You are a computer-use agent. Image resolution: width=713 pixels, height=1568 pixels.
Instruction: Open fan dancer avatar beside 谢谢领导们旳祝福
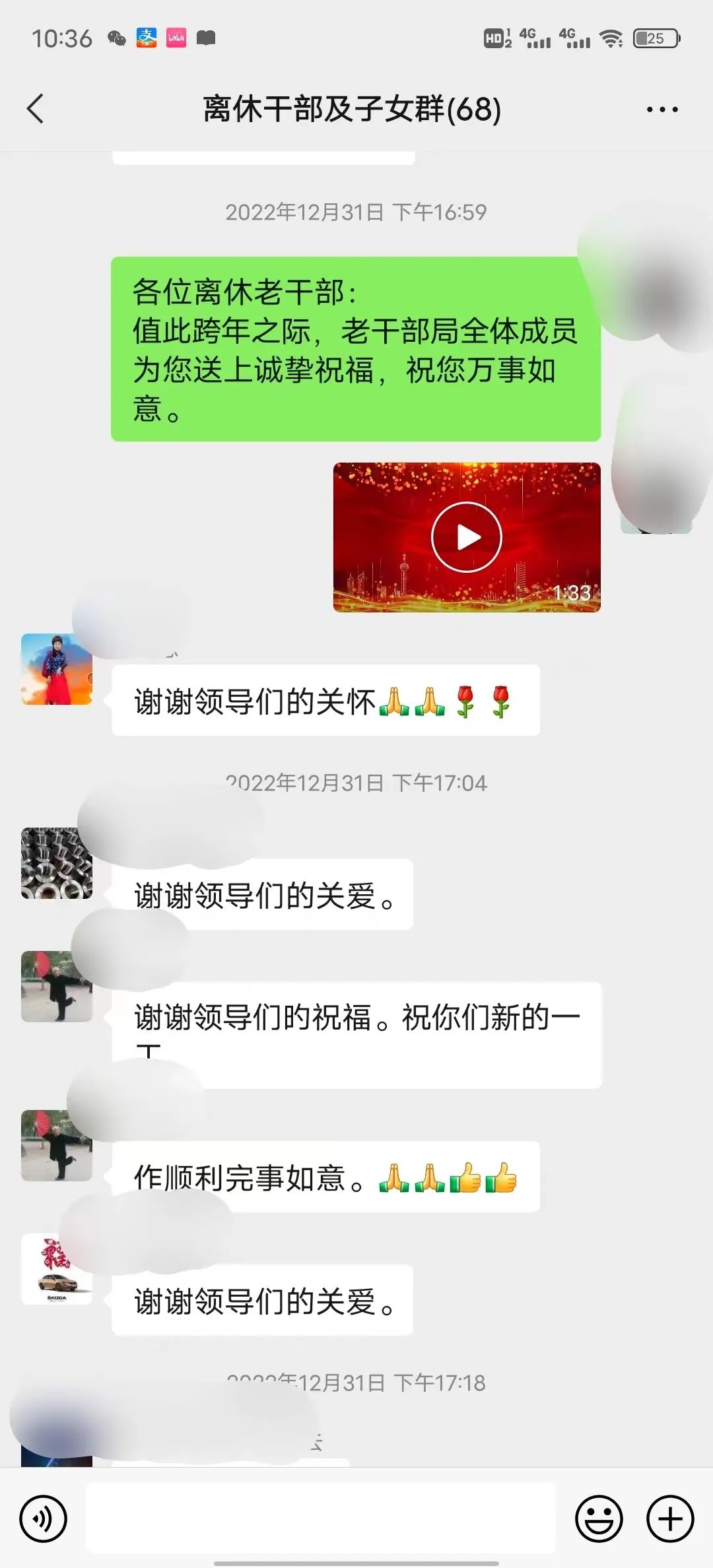[57, 987]
